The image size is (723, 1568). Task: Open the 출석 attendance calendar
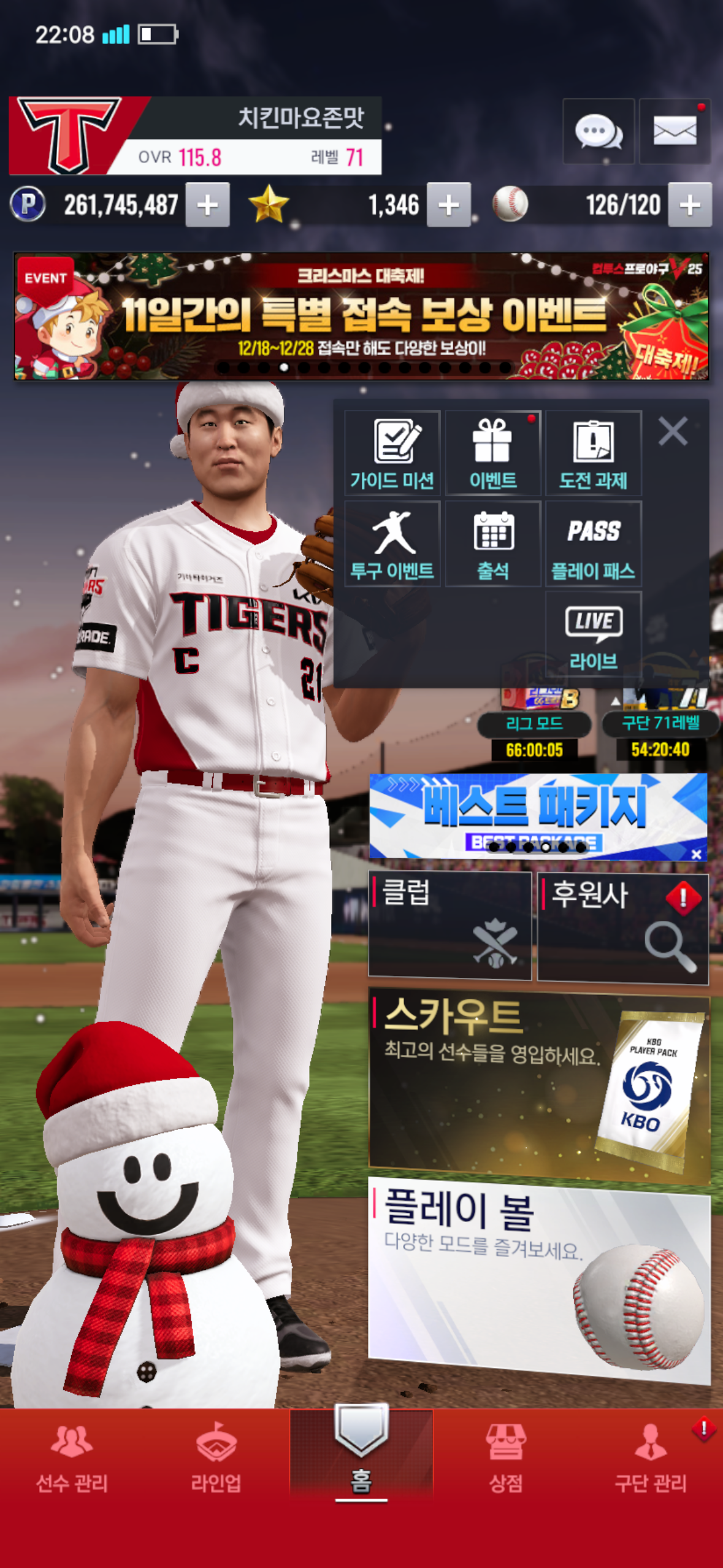[492, 544]
